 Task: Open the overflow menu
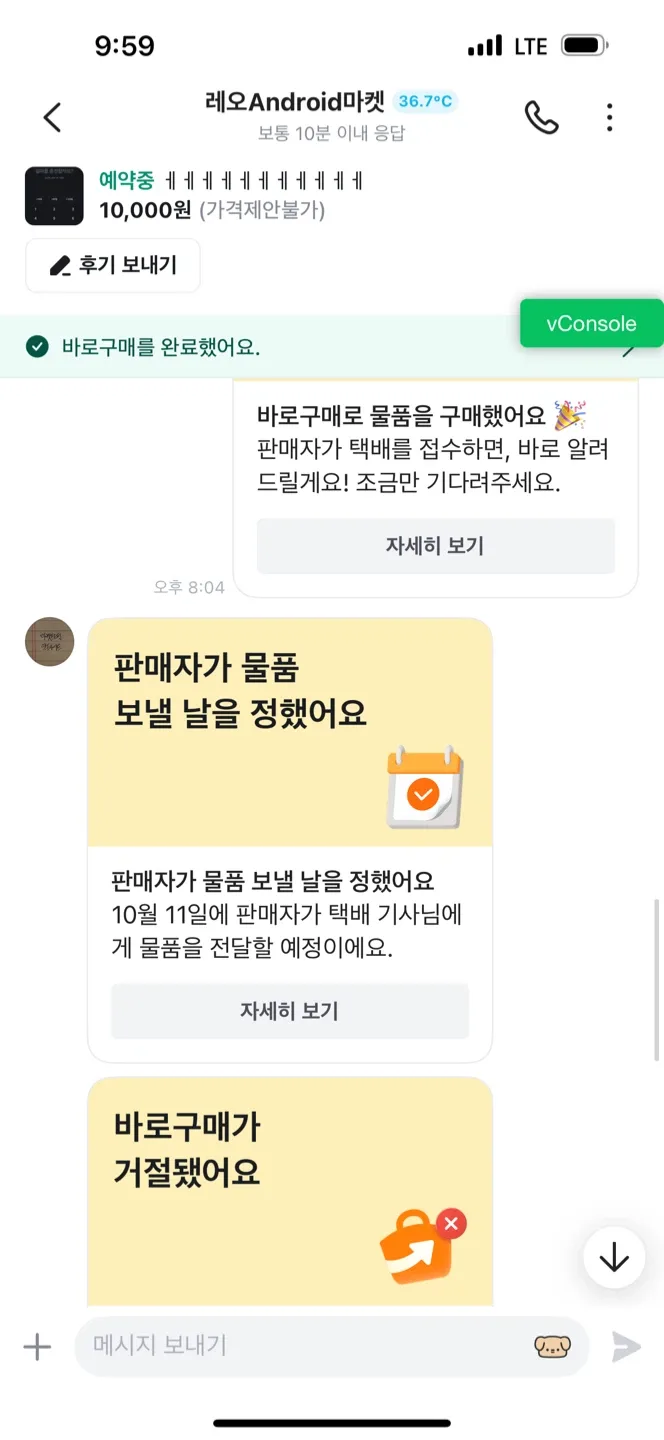[609, 118]
